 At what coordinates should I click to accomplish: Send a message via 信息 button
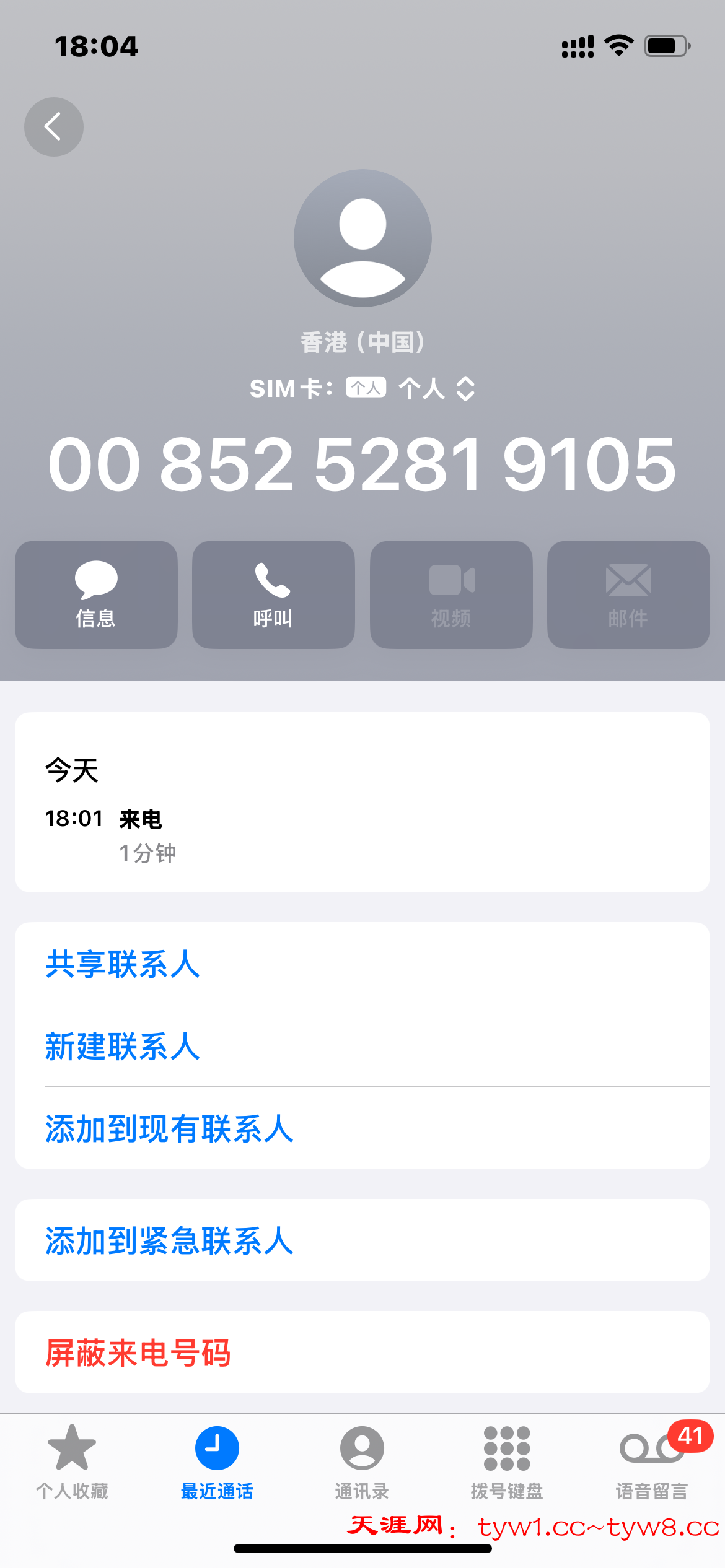click(x=96, y=595)
